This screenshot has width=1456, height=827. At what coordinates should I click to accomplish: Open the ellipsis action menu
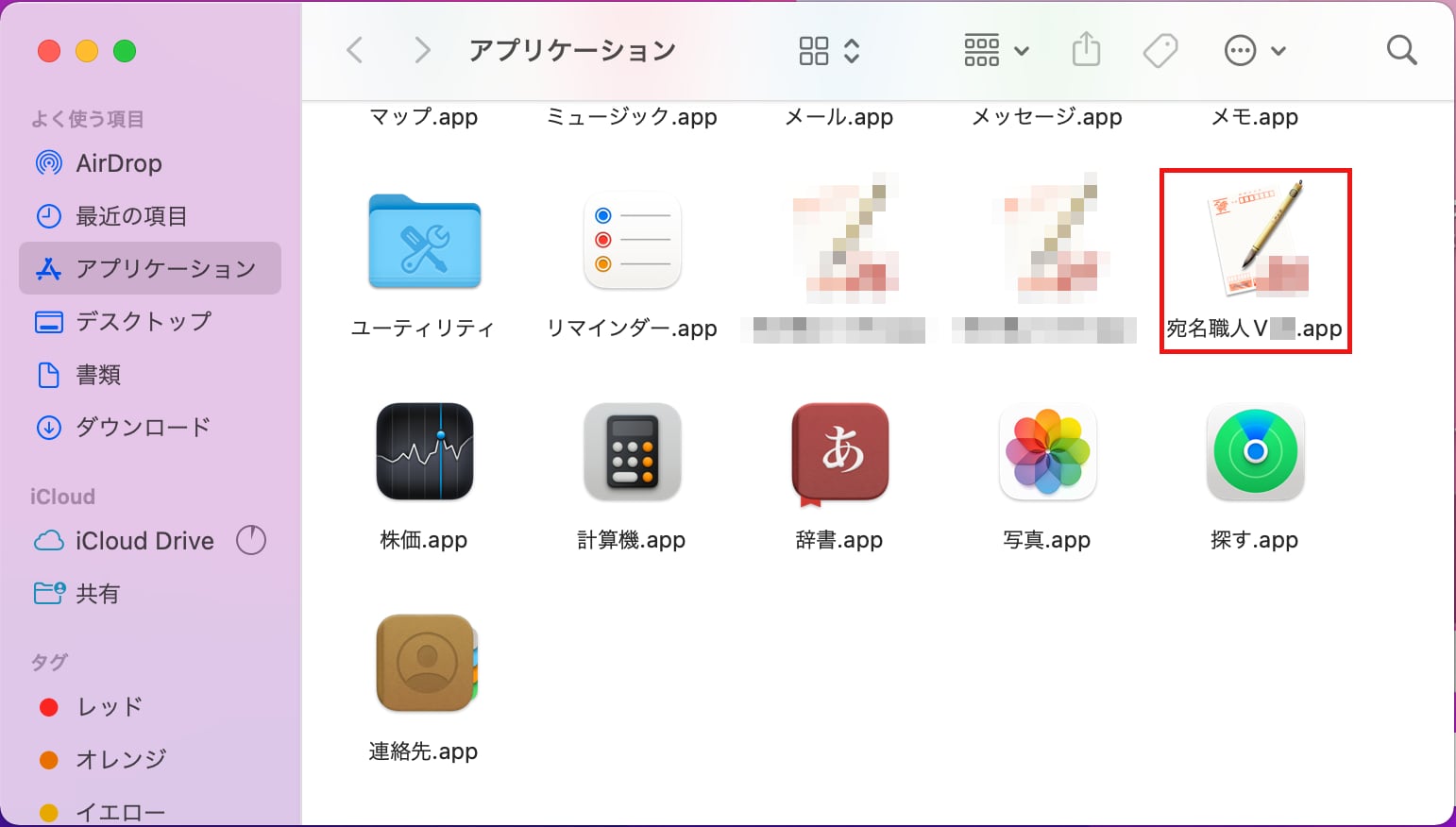click(x=1254, y=50)
